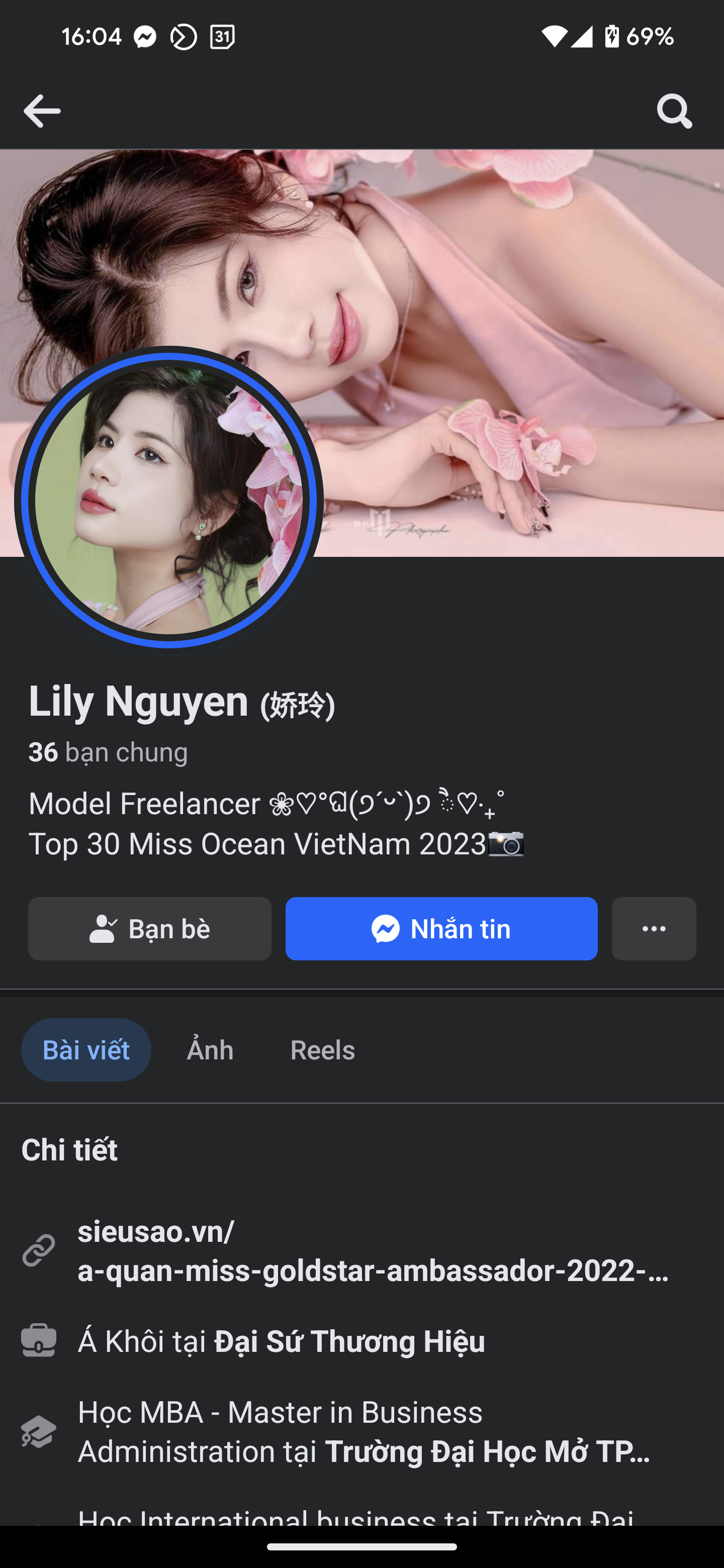Switch to the Ảnh tab
Screen dimensions: 724x1568
pos(210,1050)
